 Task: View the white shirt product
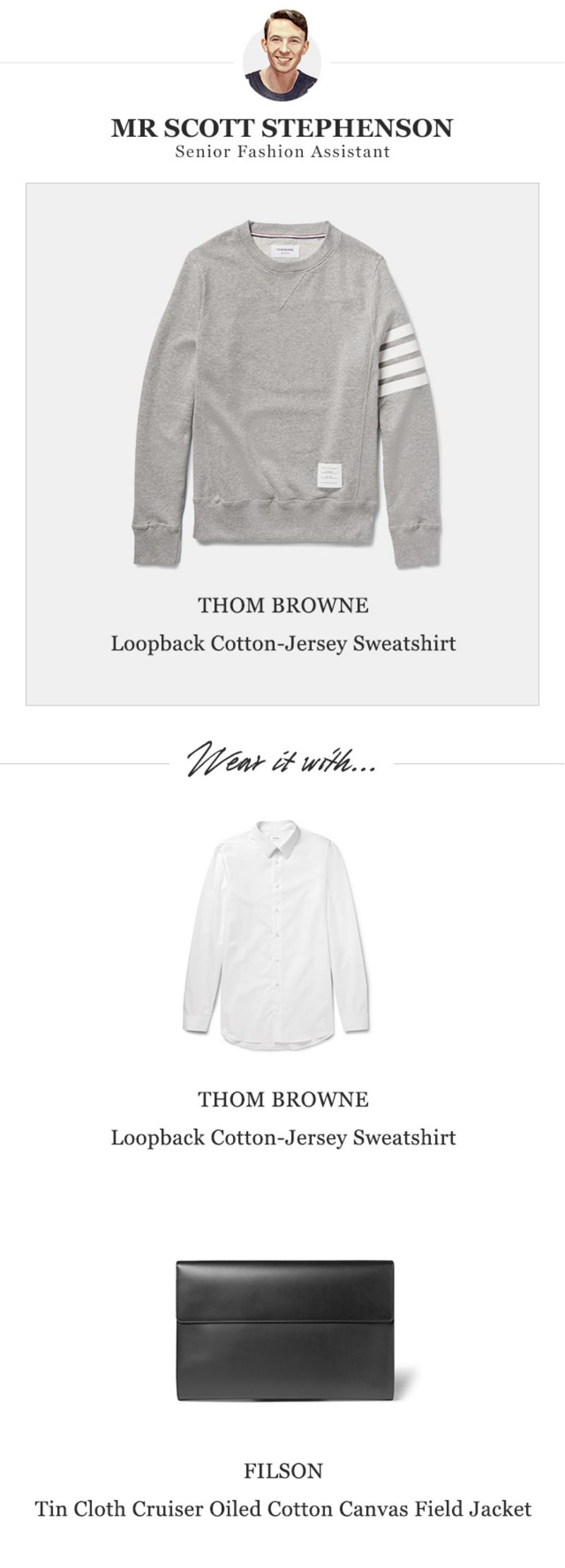(277, 935)
